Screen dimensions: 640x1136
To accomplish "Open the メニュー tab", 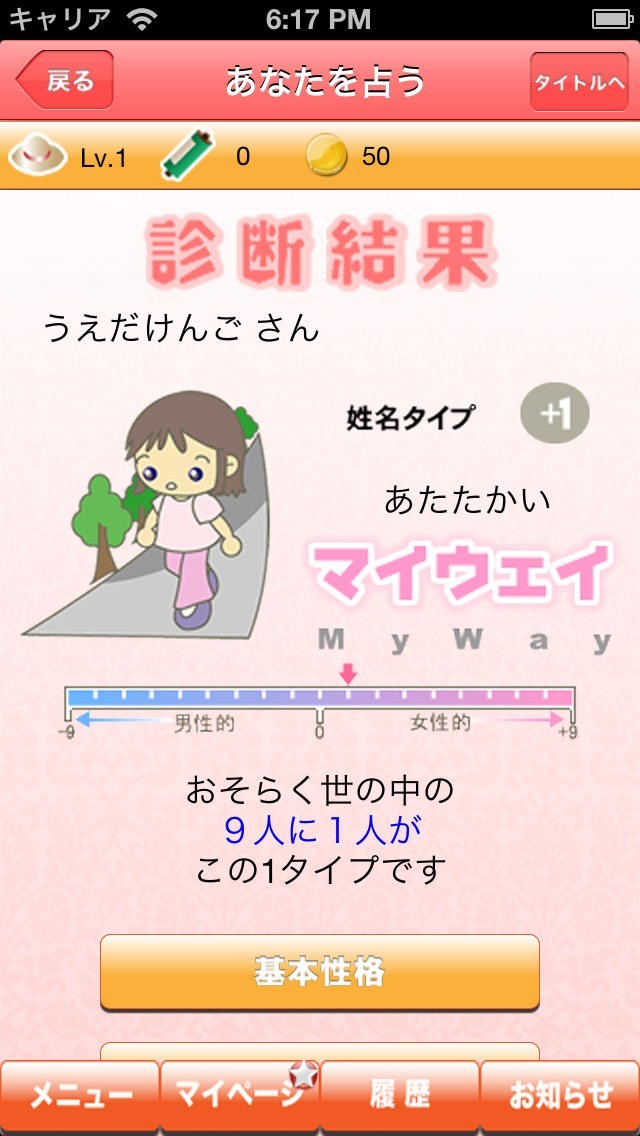I will [80, 1096].
